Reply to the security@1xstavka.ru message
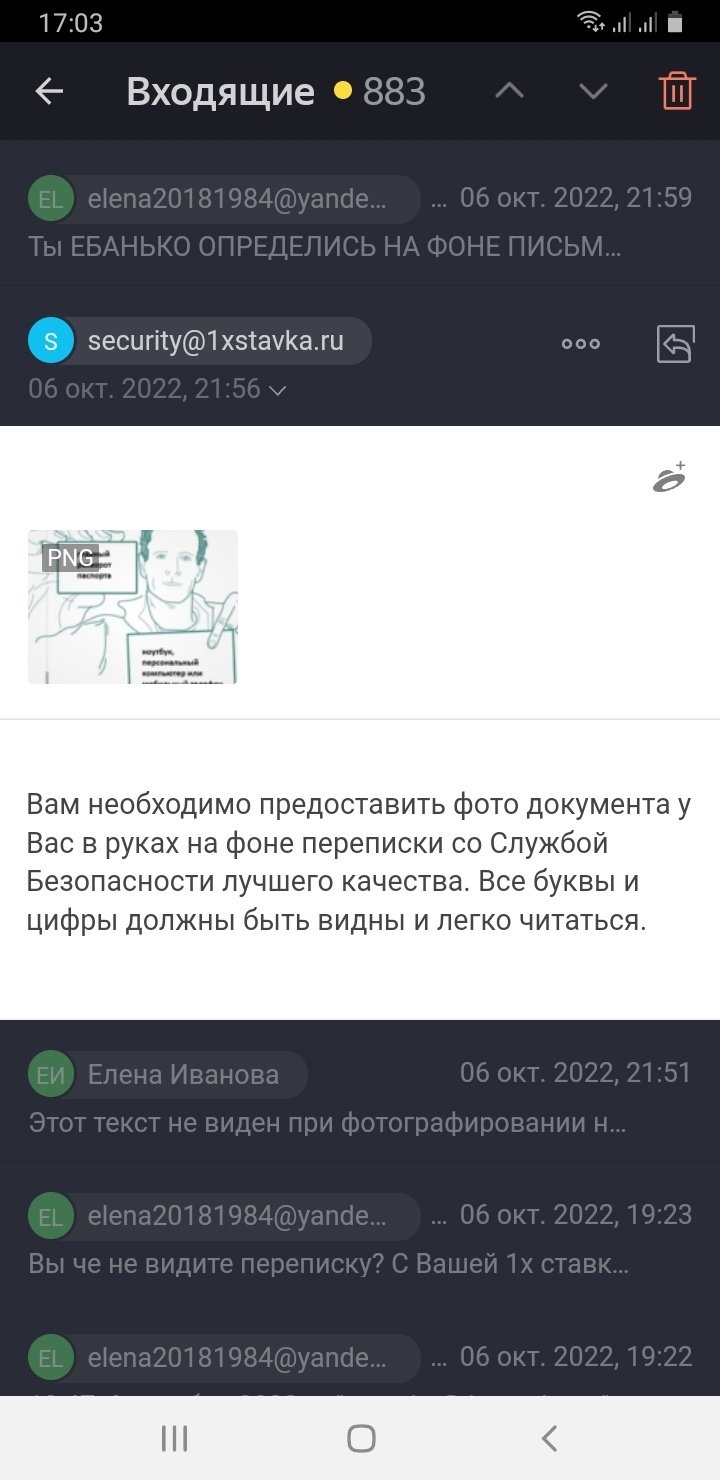Screen dimensions: 720x1480 675,344
